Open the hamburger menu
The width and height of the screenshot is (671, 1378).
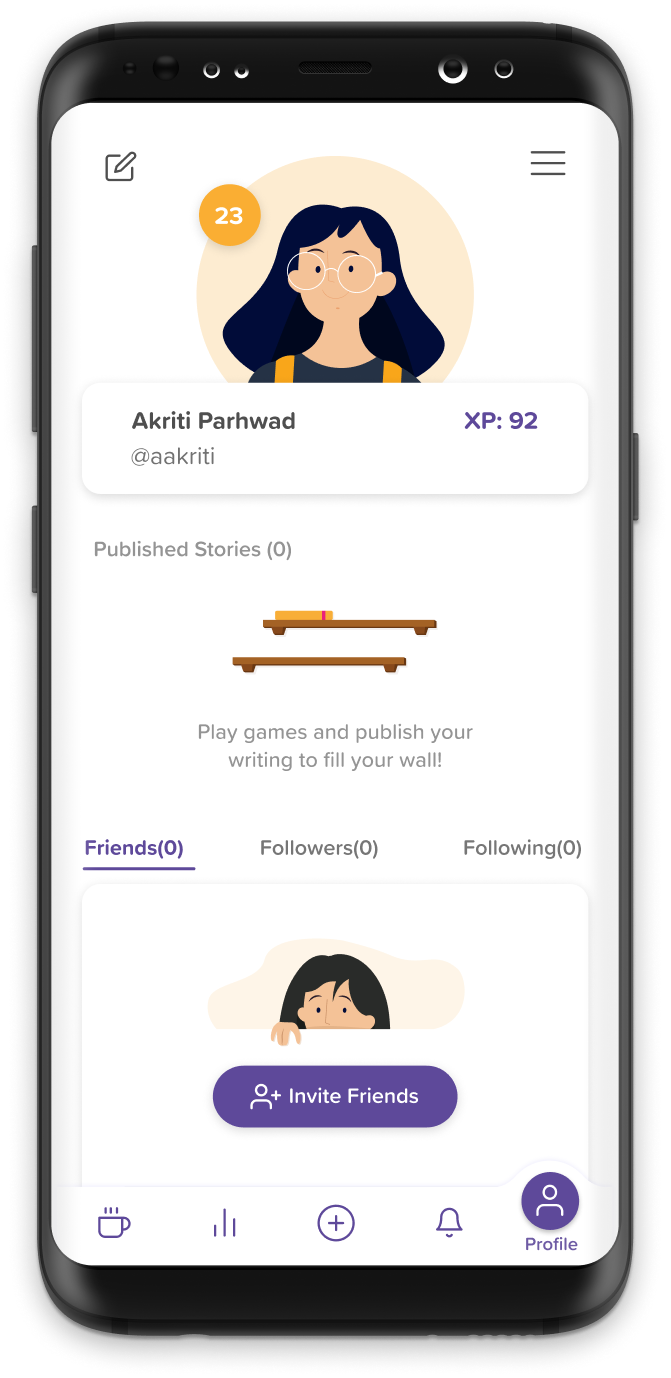coord(548,163)
